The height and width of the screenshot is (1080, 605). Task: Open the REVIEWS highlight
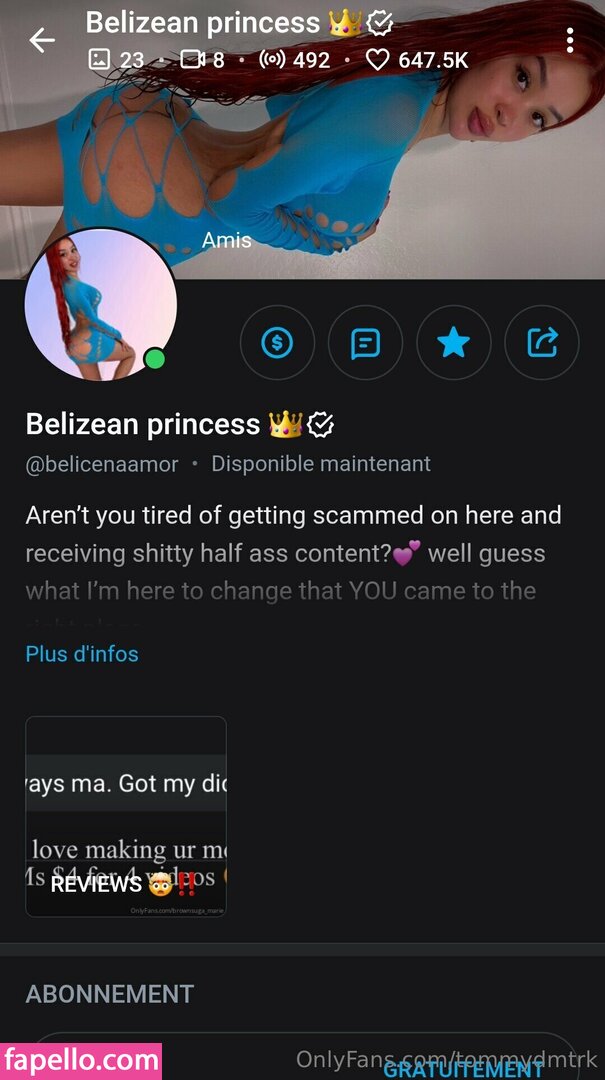click(126, 816)
